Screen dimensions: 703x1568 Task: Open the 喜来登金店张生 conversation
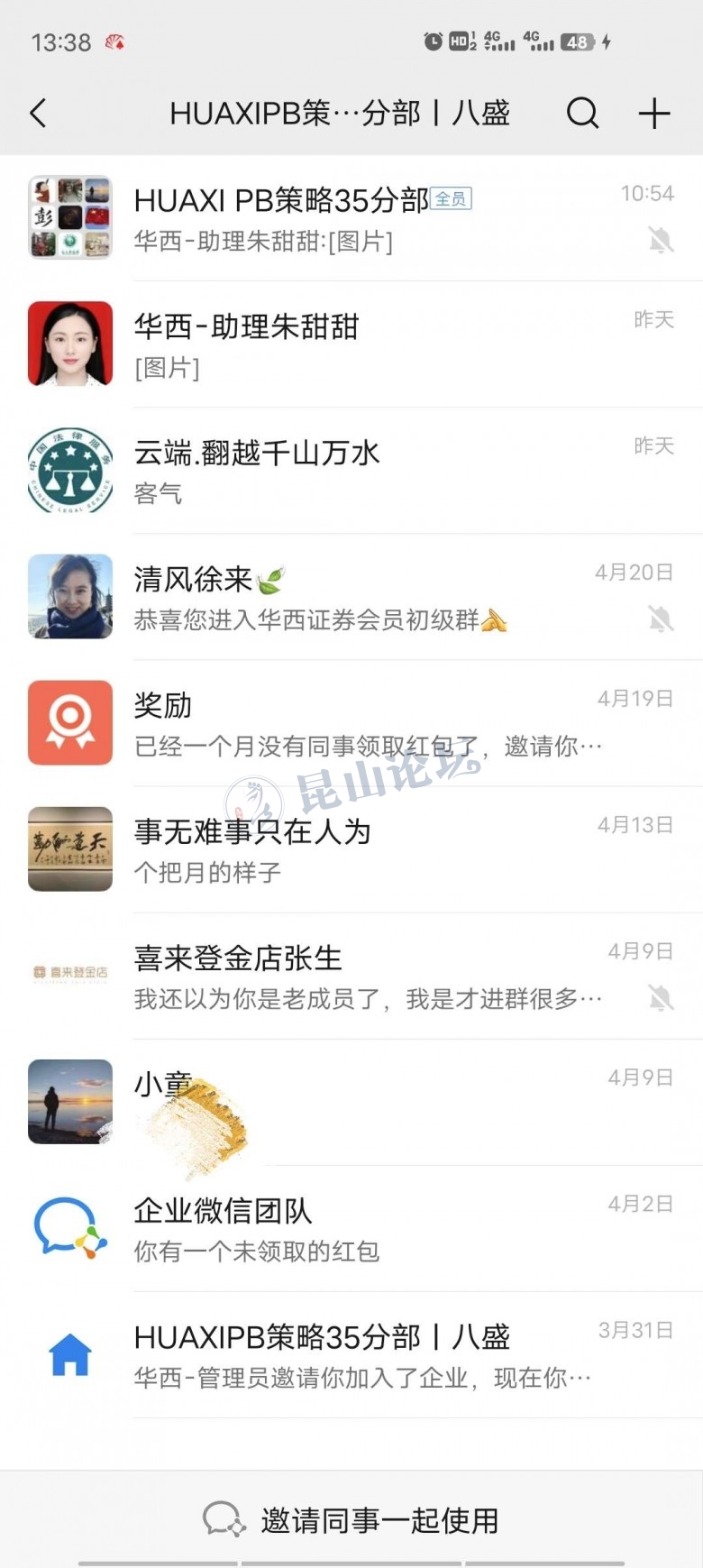[x=351, y=976]
